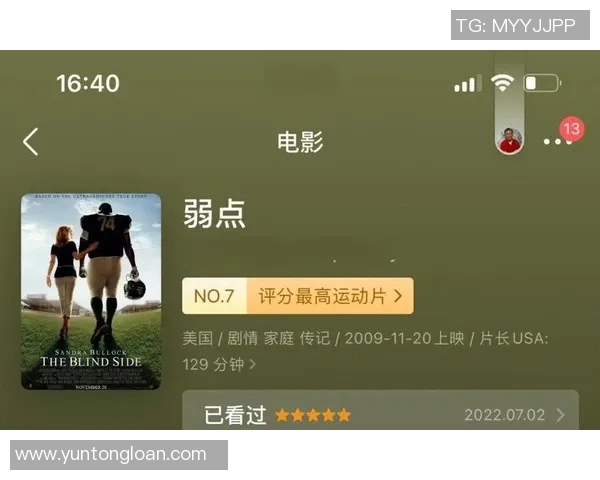This screenshot has width=600, height=480.
Task: Open the user avatar in top bar
Action: [x=510, y=141]
